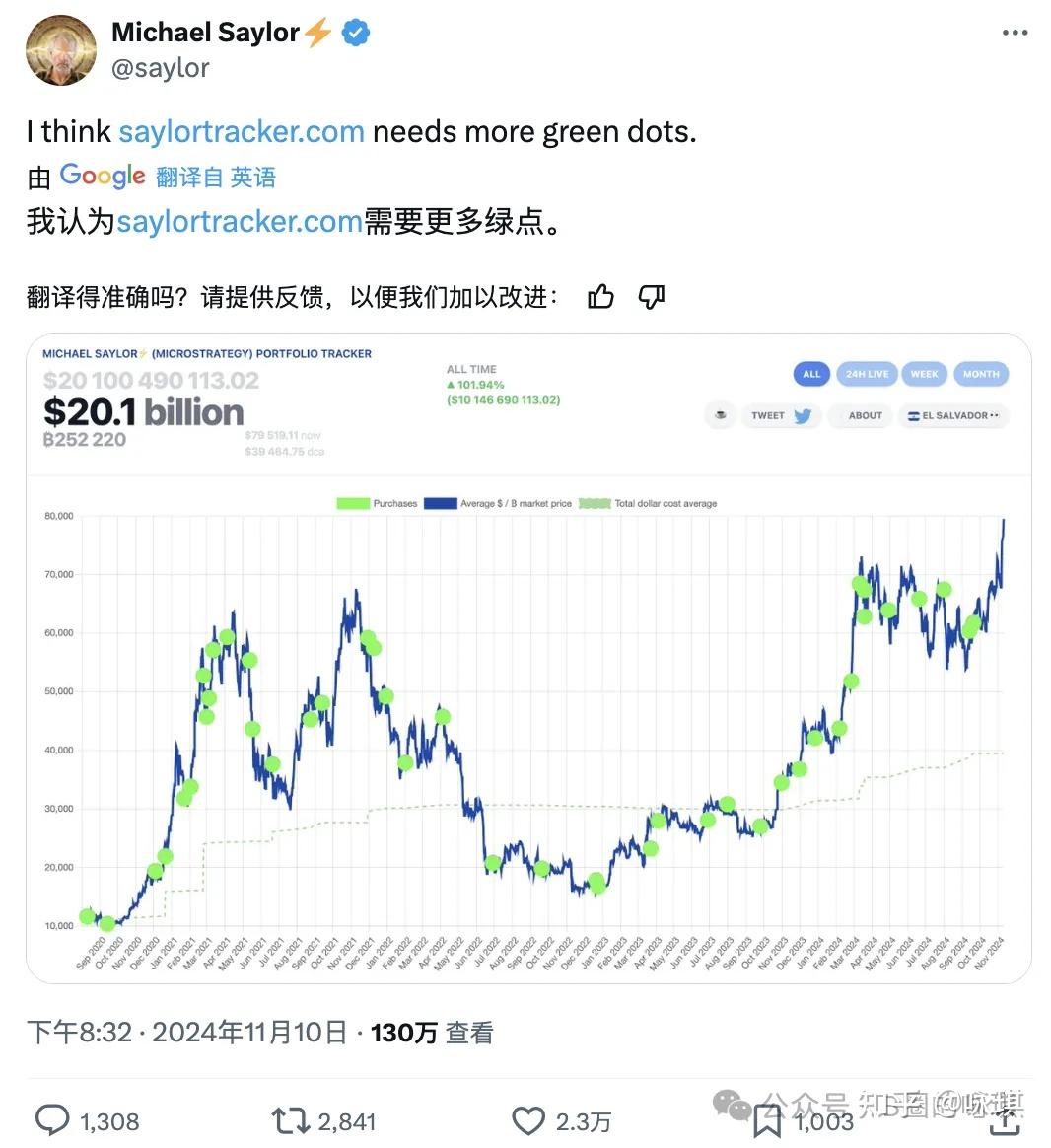Enable the ALL time range view

pyautogui.click(x=811, y=374)
